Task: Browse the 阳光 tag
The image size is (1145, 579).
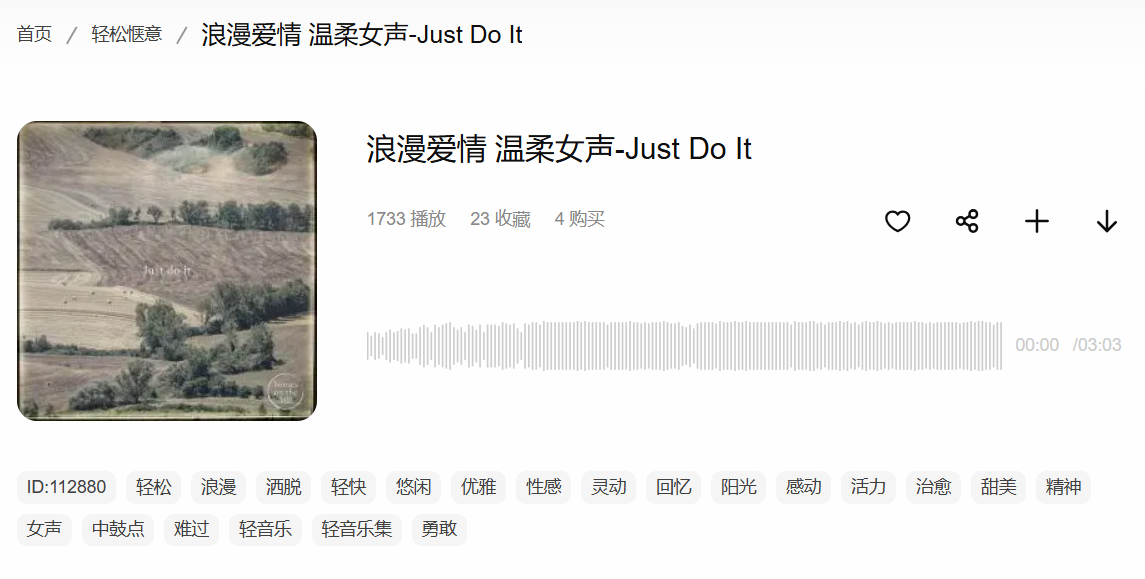Action: coord(739,487)
